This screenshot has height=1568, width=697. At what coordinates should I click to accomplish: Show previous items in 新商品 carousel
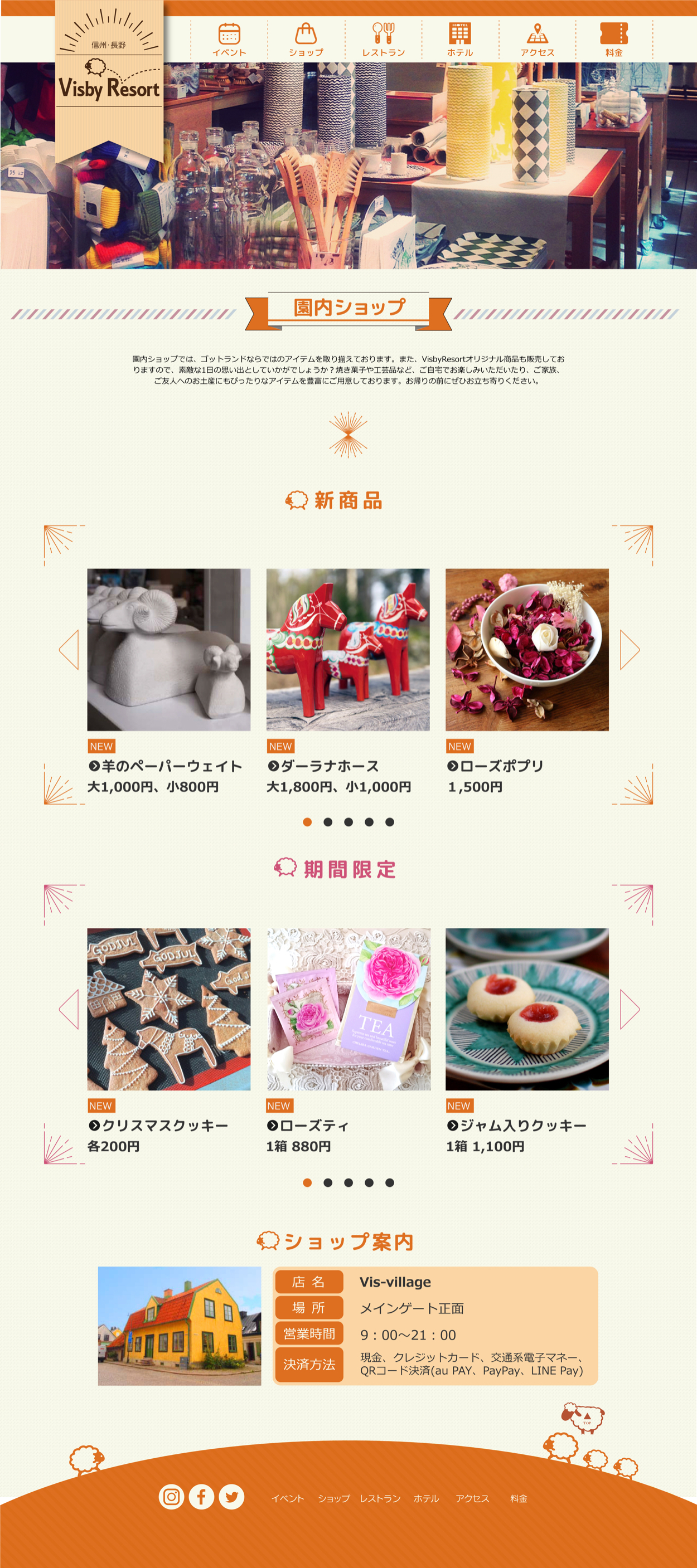pyautogui.click(x=69, y=650)
